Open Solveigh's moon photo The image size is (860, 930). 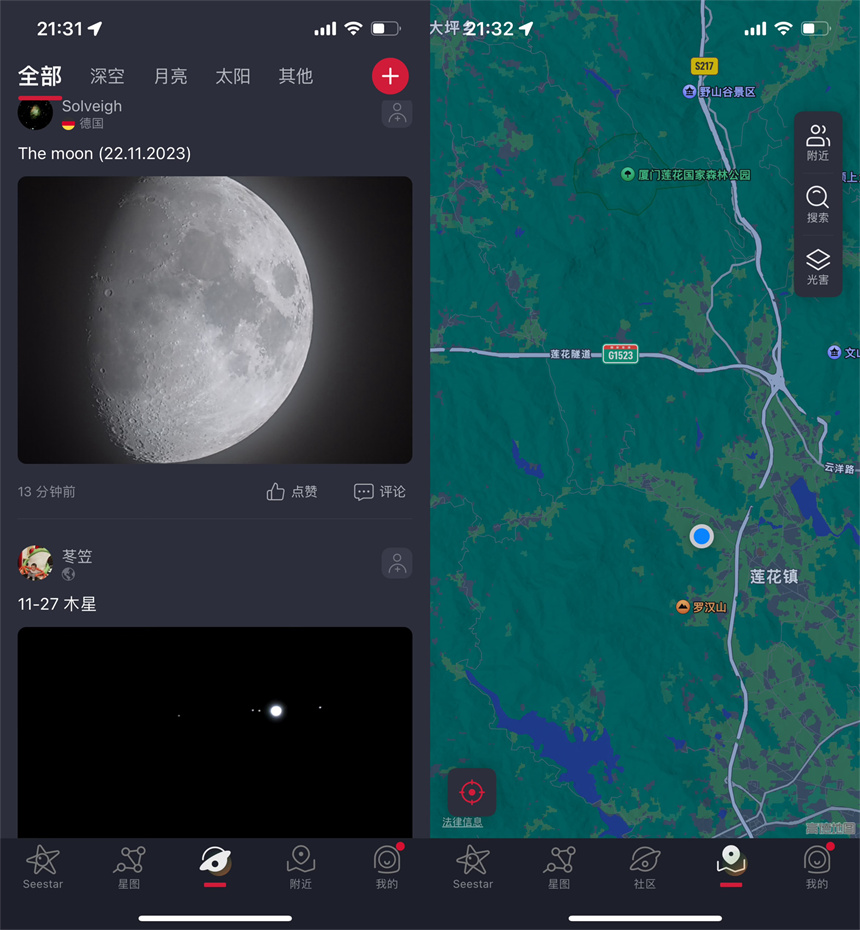pos(215,320)
